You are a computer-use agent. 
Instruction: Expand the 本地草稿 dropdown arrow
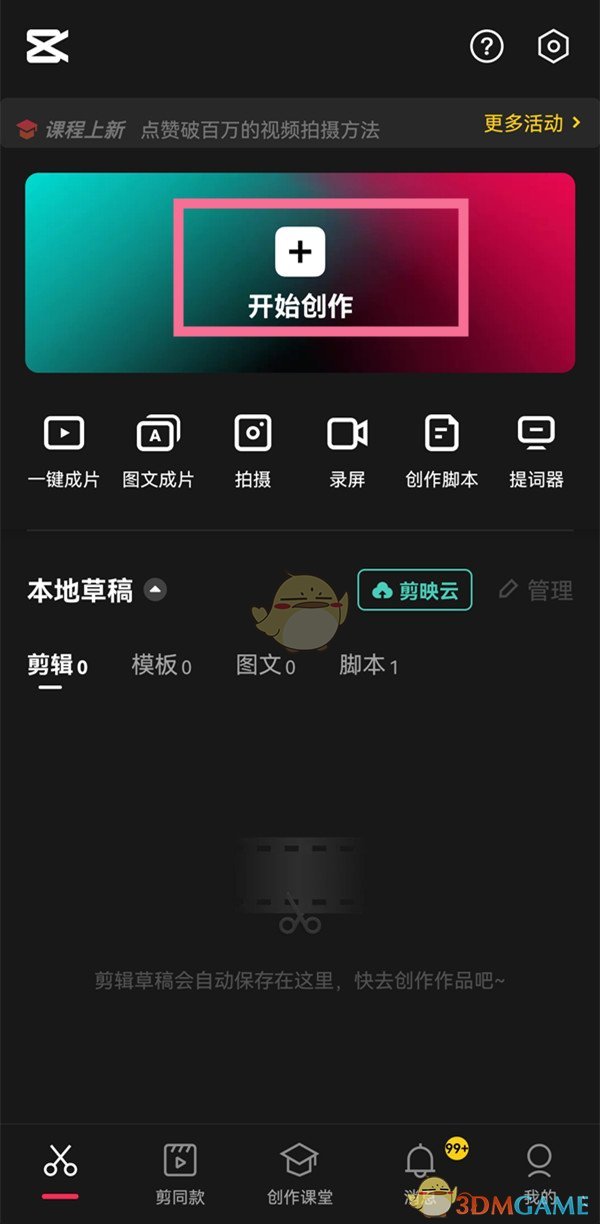click(155, 590)
